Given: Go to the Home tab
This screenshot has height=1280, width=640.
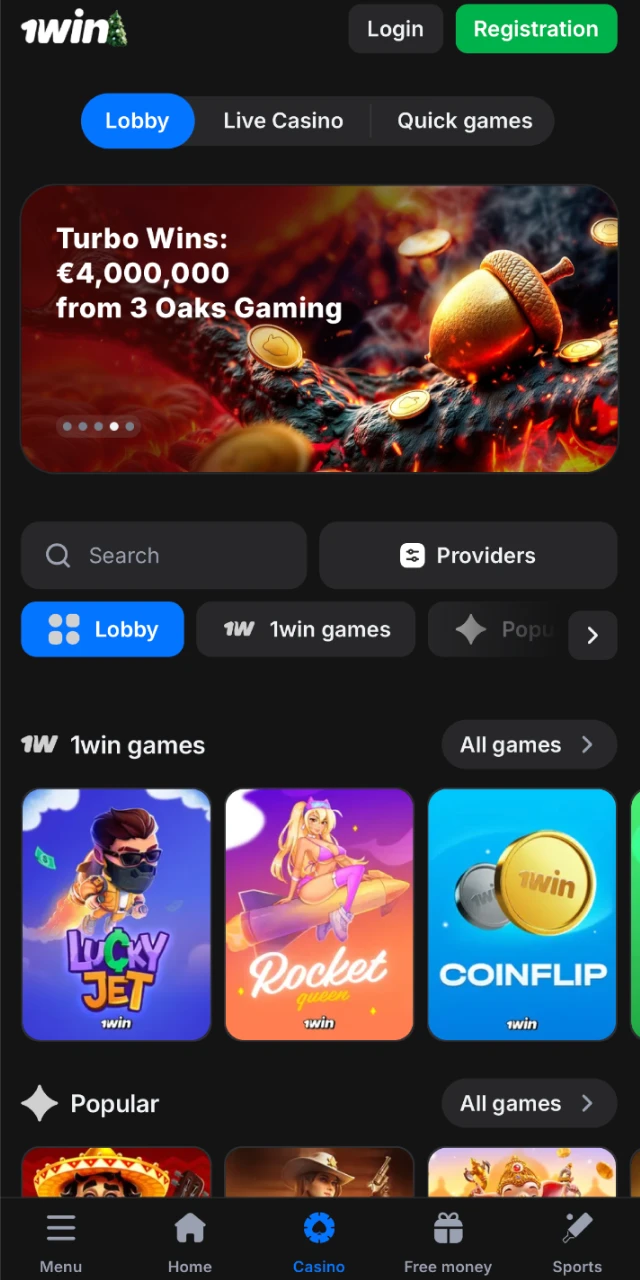Looking at the screenshot, I should click(190, 1242).
